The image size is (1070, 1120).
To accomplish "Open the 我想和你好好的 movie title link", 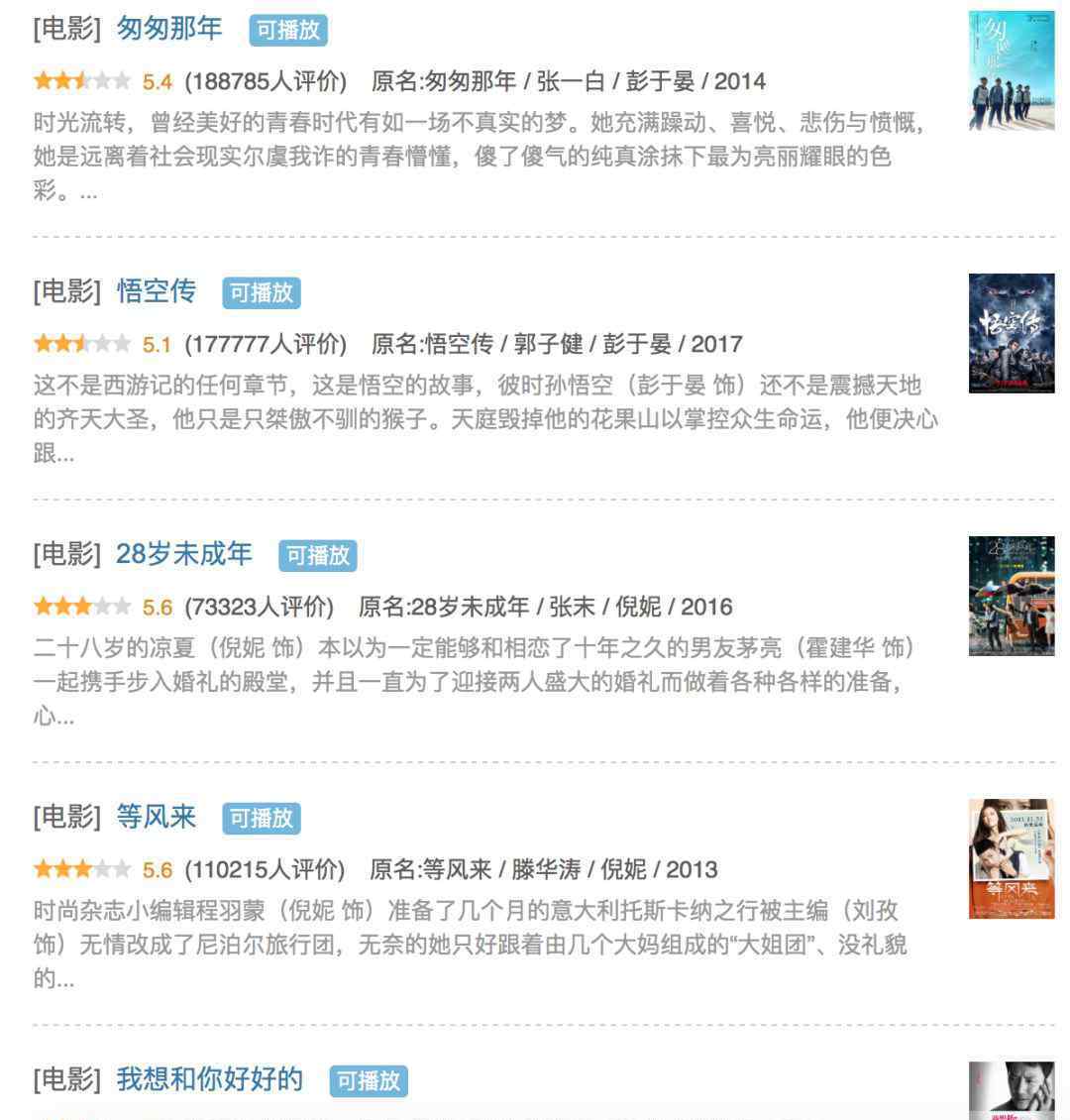I will coord(210,1079).
